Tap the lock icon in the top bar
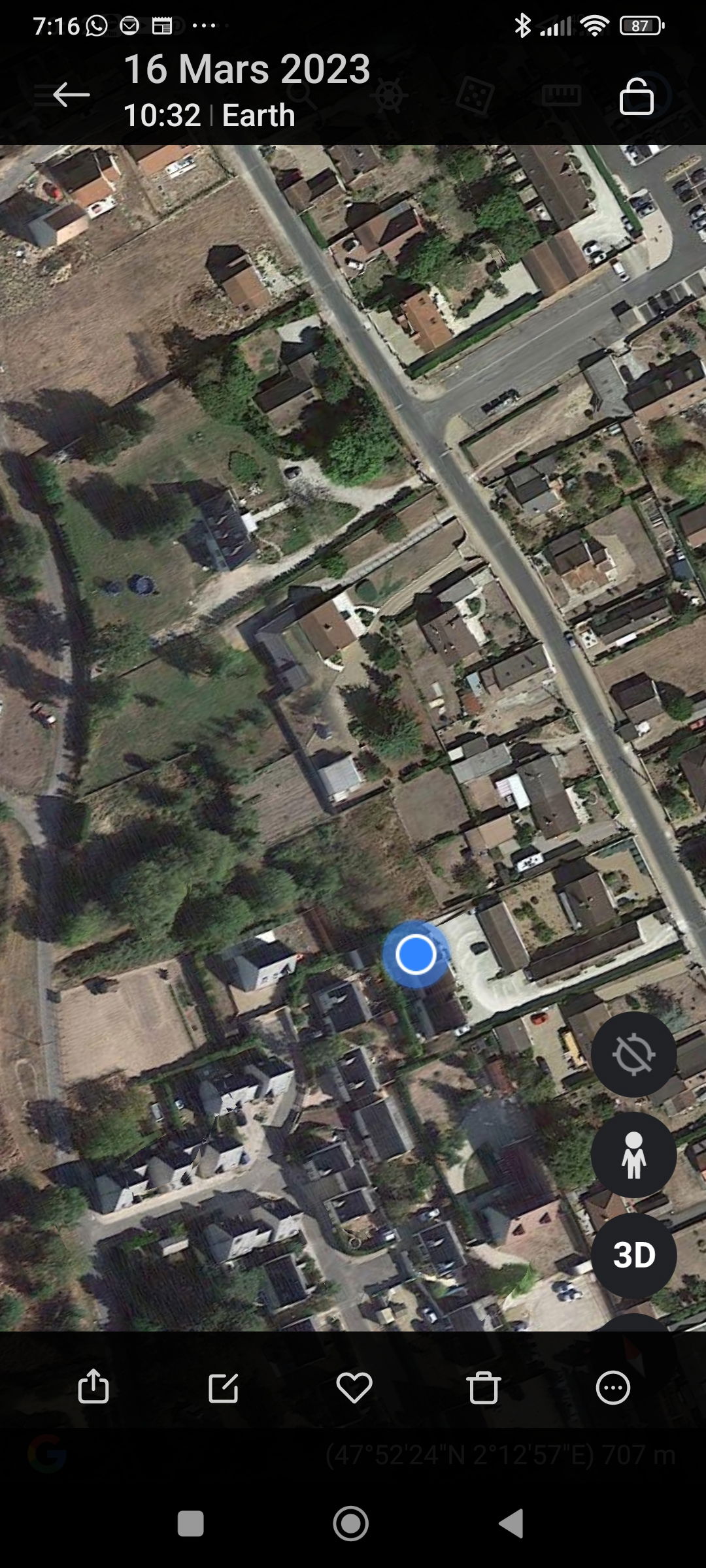Image resolution: width=706 pixels, height=1568 pixels. [x=636, y=97]
